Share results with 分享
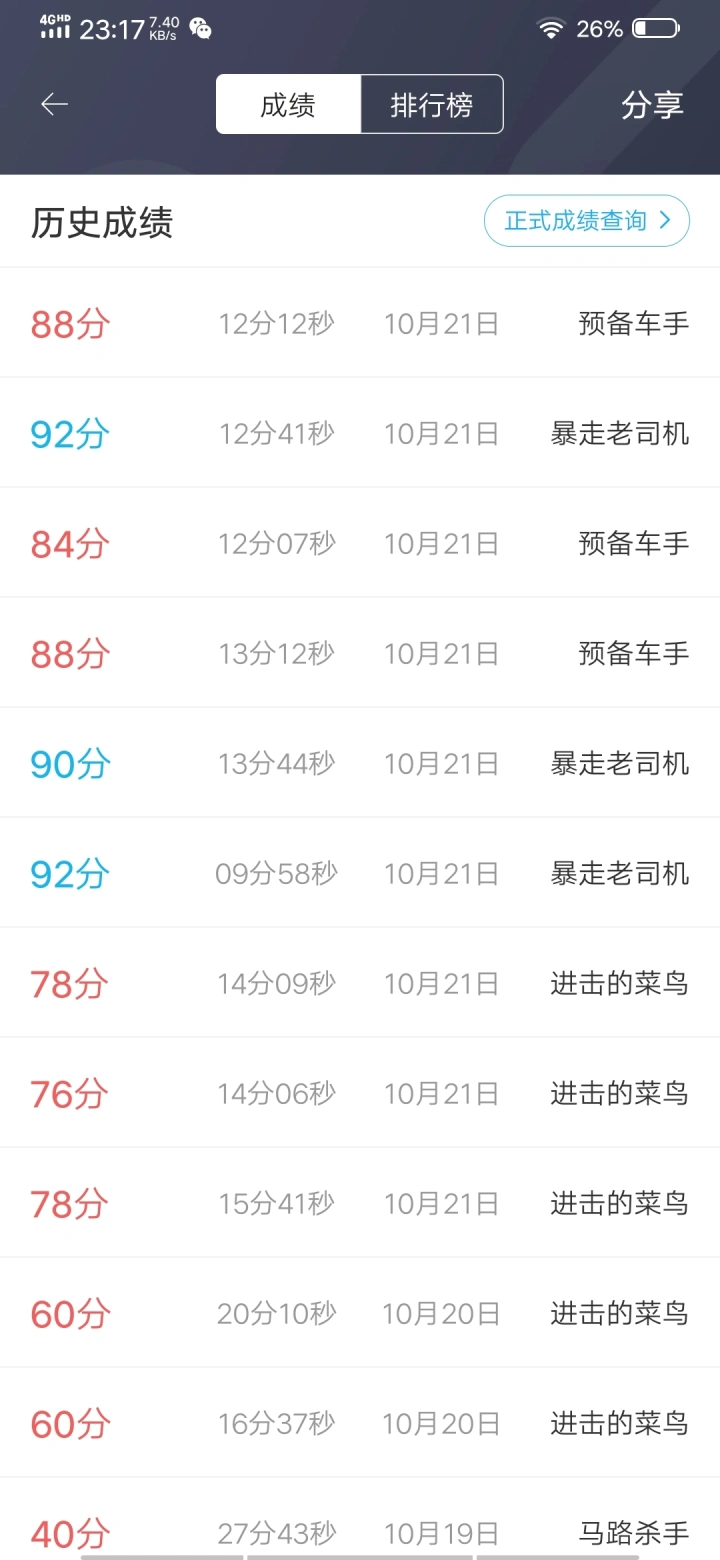Image resolution: width=720 pixels, height=1560 pixels. pyautogui.click(x=652, y=104)
